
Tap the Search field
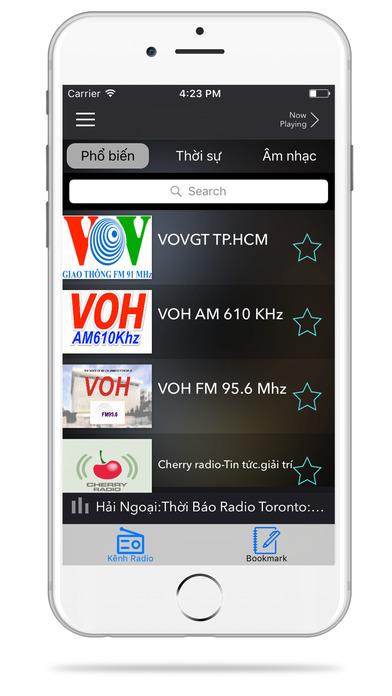pyautogui.click(x=198, y=191)
